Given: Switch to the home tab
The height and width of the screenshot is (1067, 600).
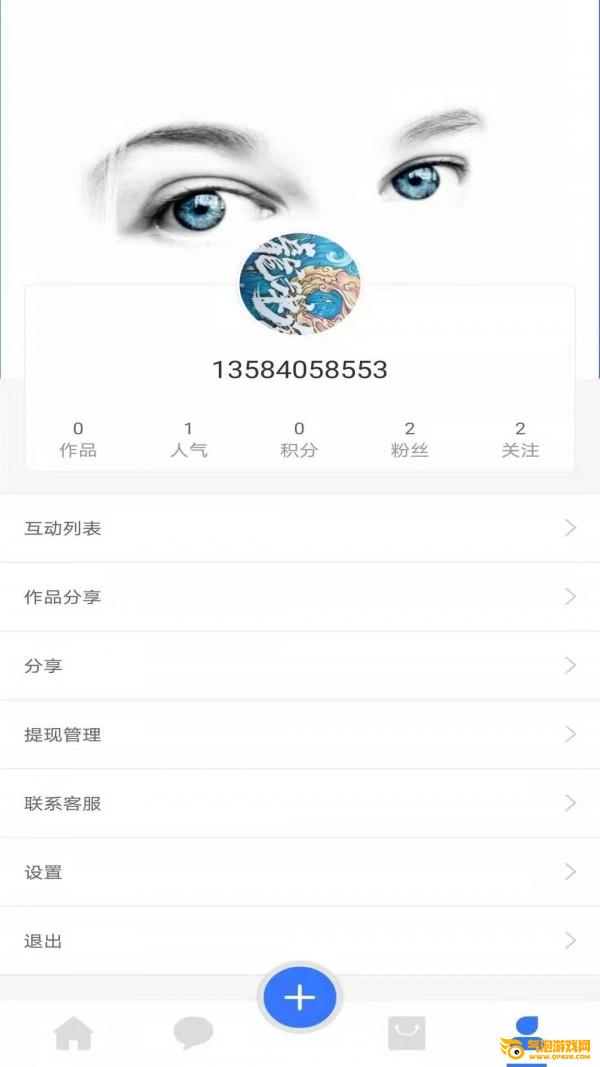Looking at the screenshot, I should point(73,1033).
